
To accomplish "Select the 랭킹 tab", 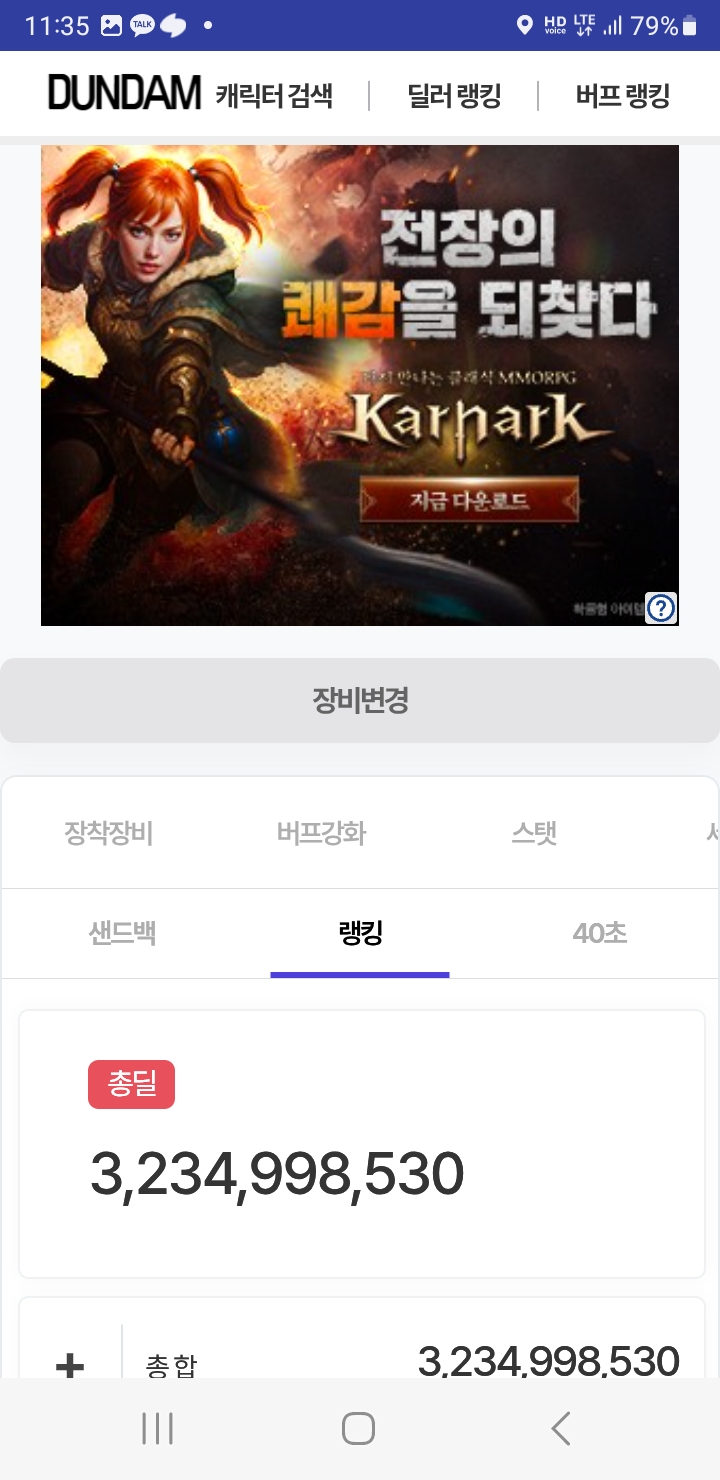I will click(x=360, y=934).
